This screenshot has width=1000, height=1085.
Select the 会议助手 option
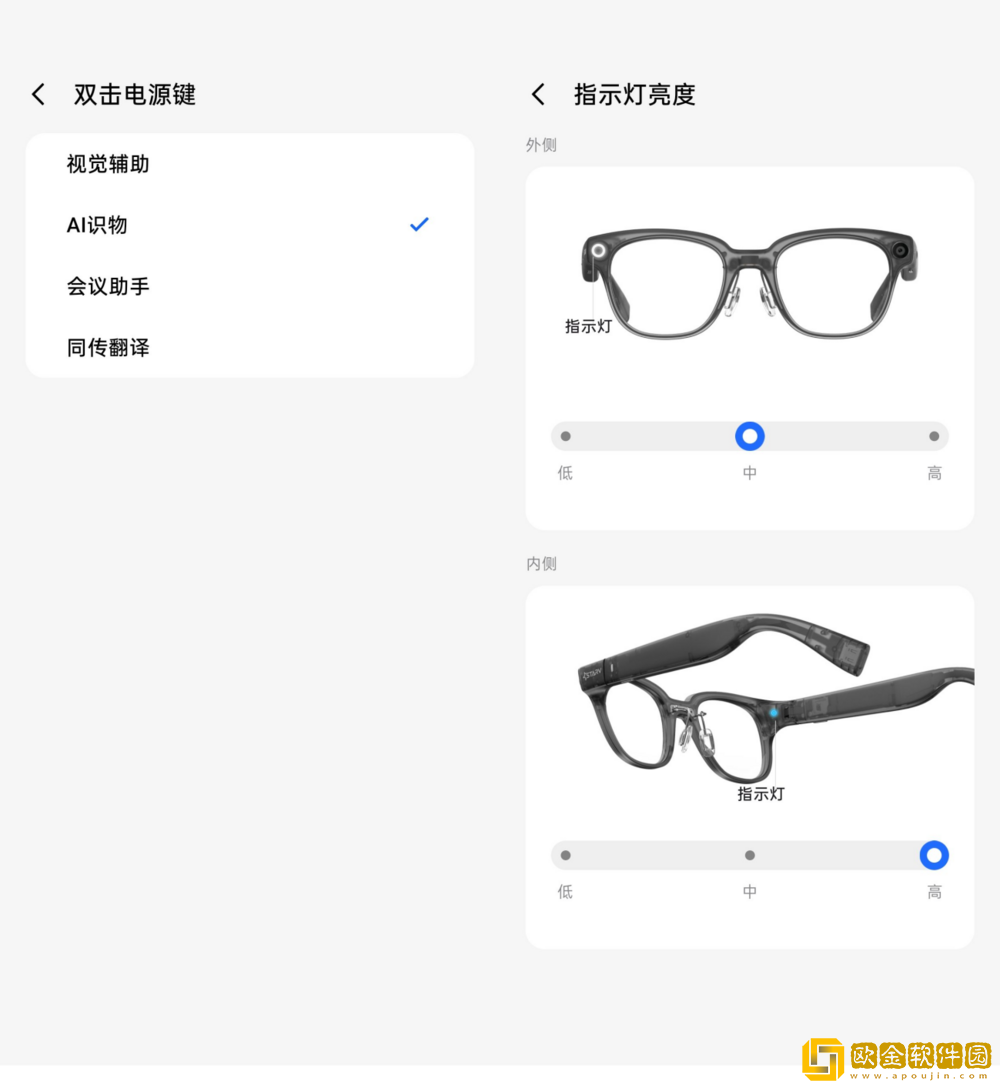107,286
